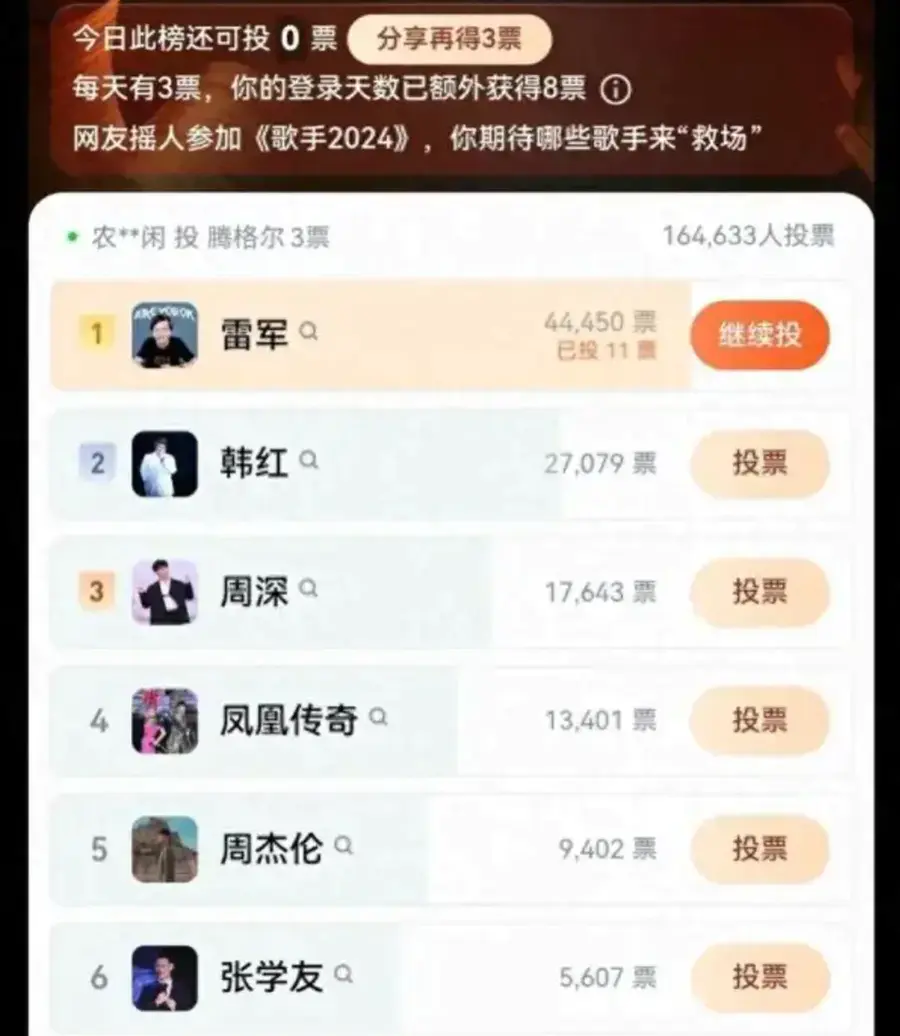Image resolution: width=900 pixels, height=1036 pixels.
Task: Vote for 凤凰传奇
Action: click(x=760, y=719)
